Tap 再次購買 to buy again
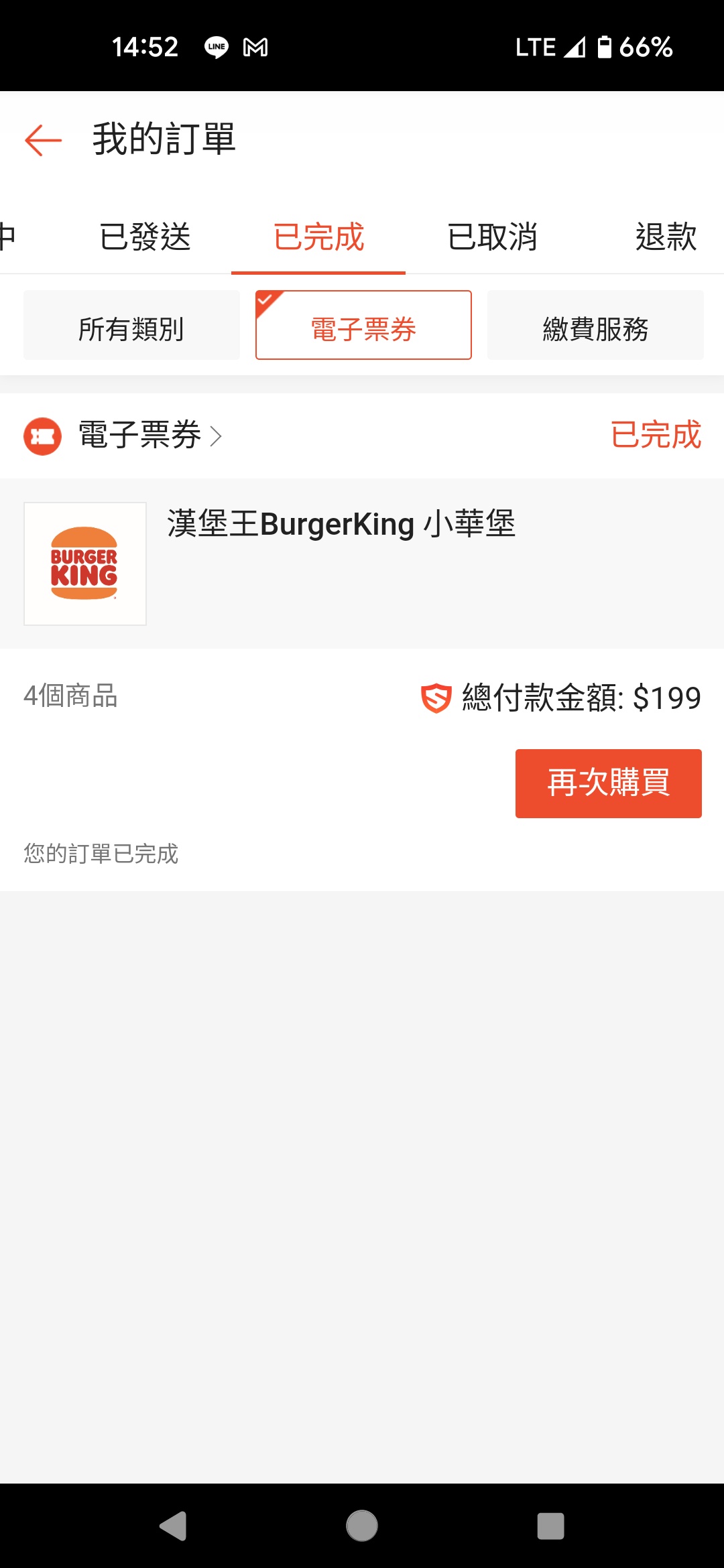 (x=608, y=783)
